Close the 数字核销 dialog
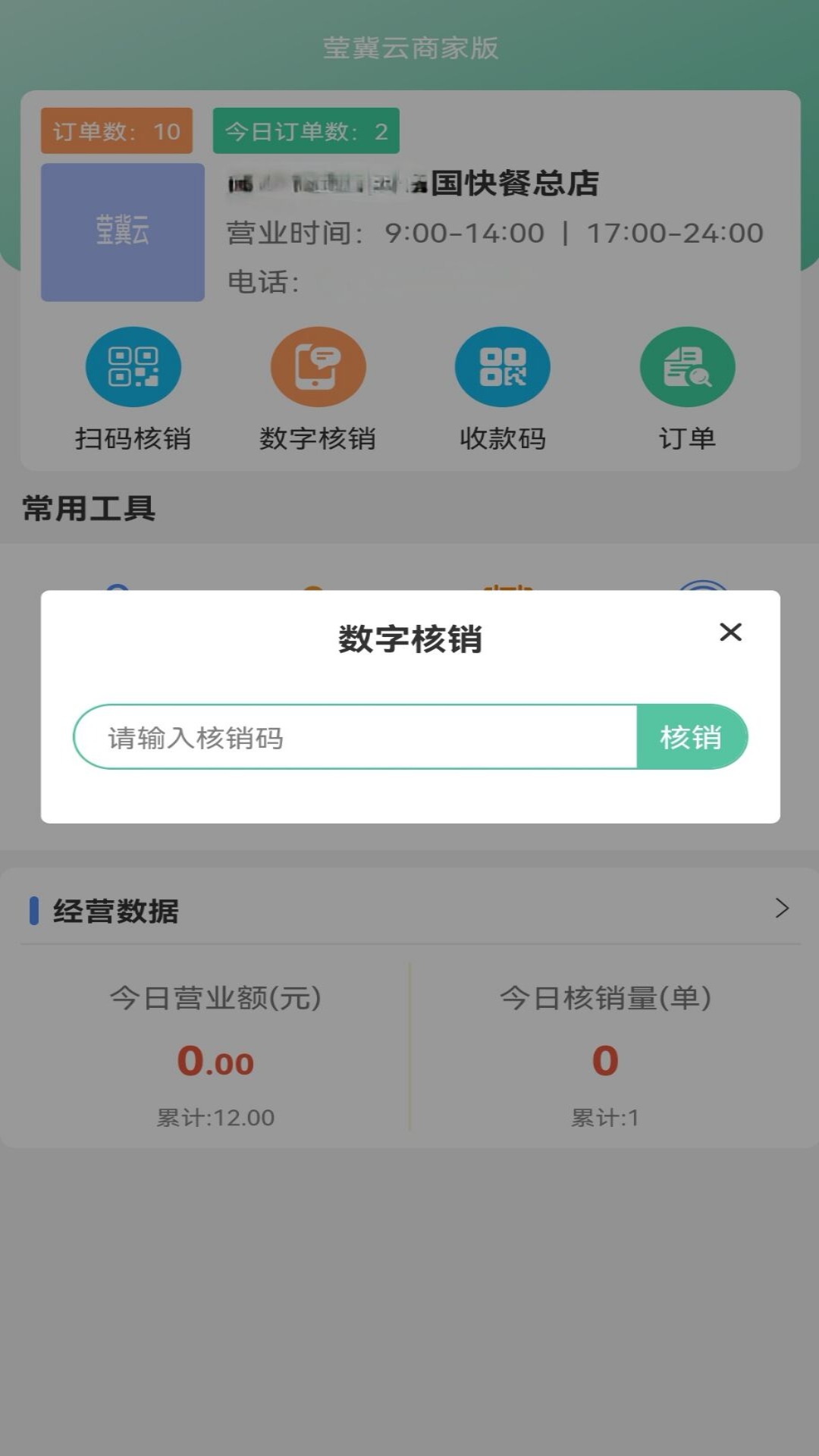This screenshot has height=1456, width=819. [730, 632]
